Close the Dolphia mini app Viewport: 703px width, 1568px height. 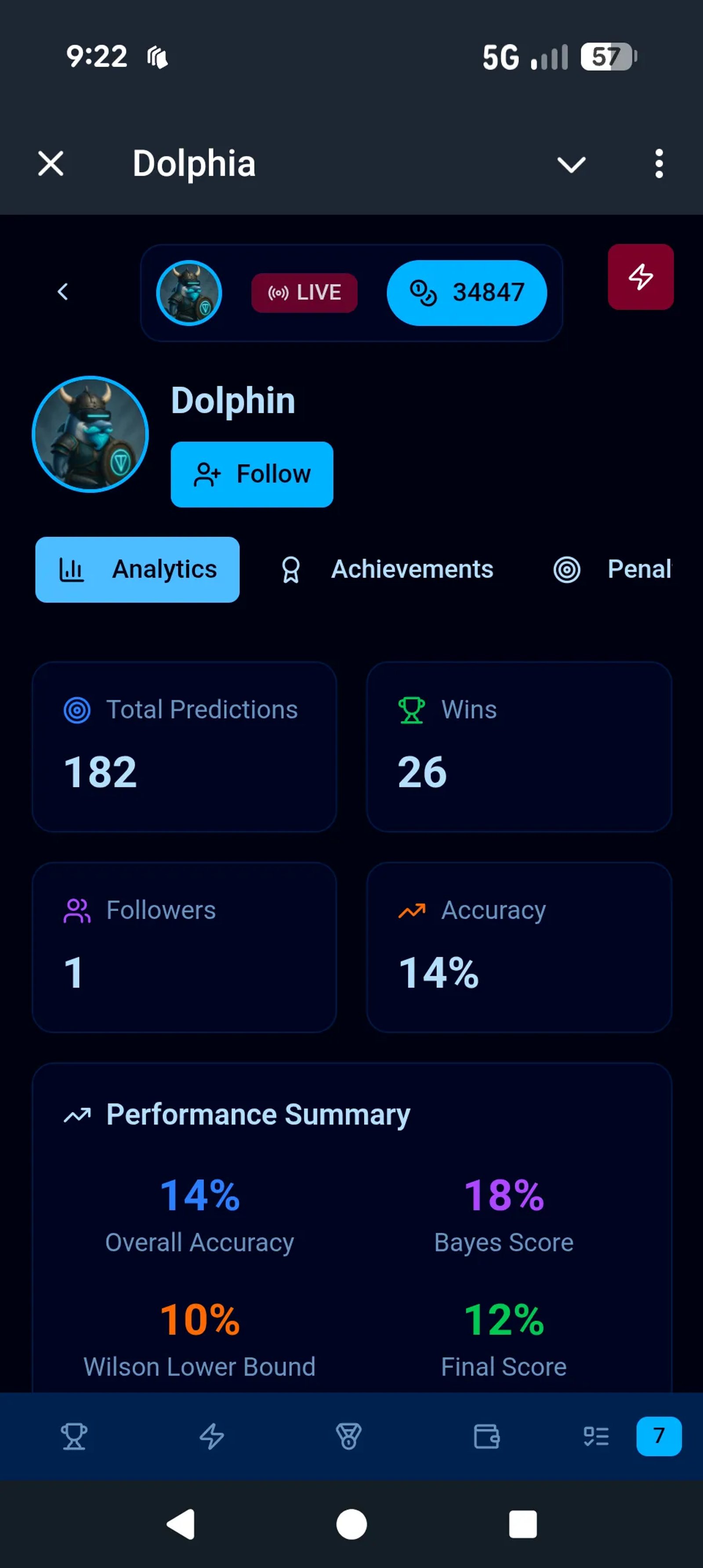pos(51,164)
